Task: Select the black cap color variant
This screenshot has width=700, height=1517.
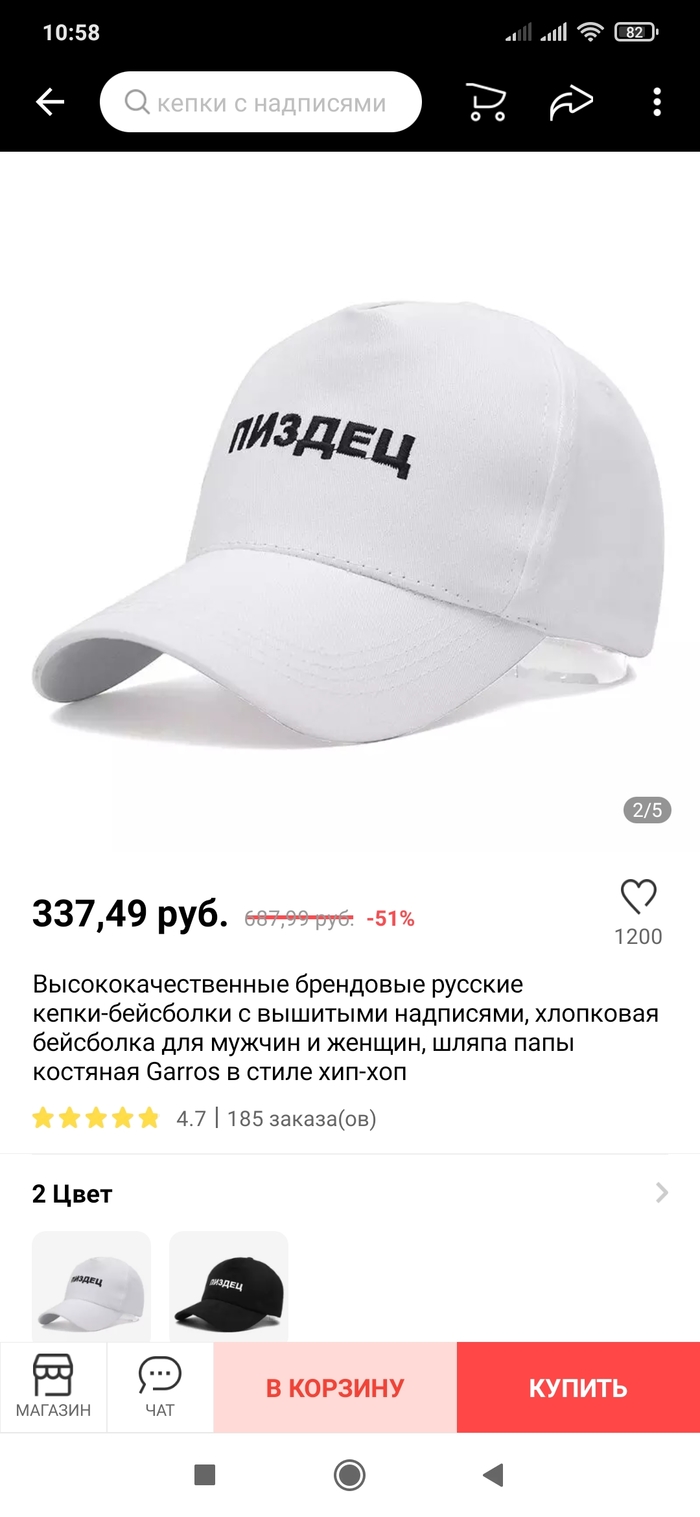Action: [x=228, y=1287]
